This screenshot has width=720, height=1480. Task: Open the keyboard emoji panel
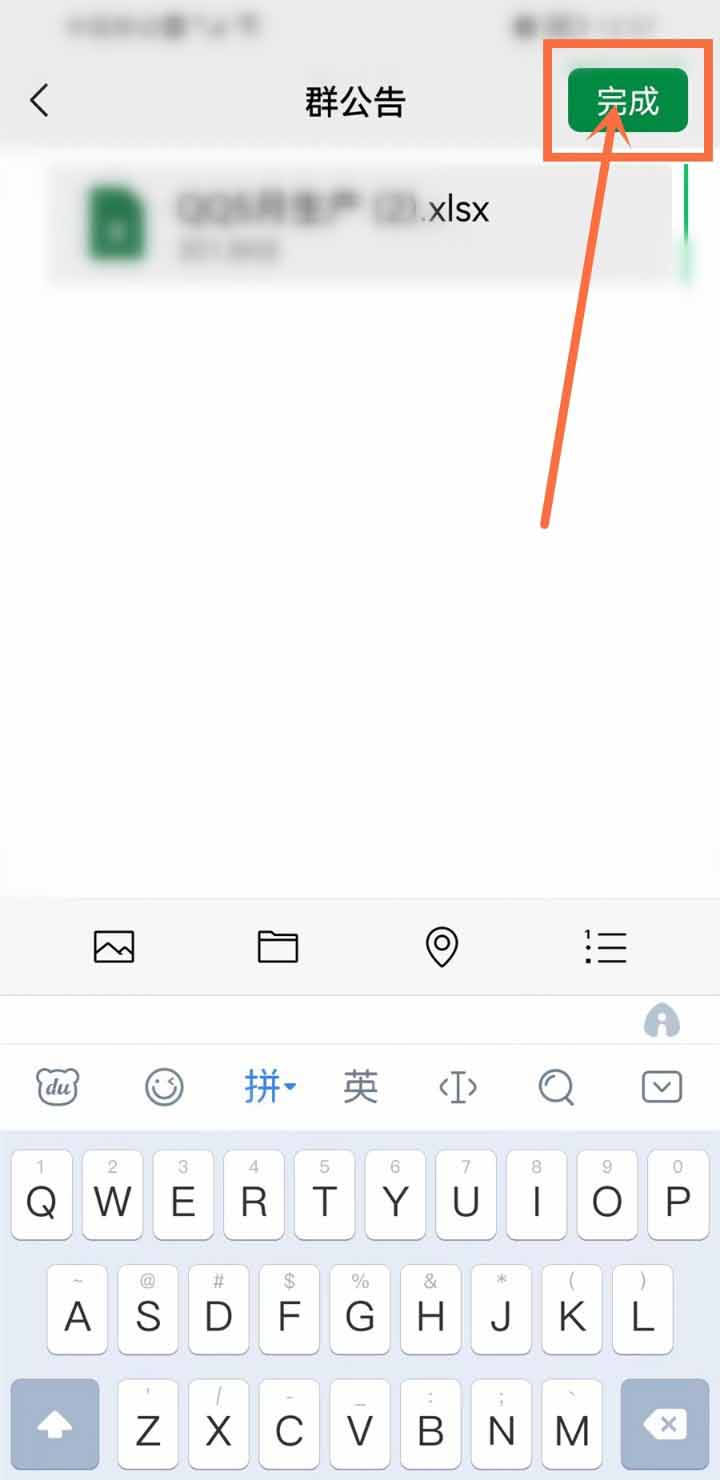(164, 1086)
